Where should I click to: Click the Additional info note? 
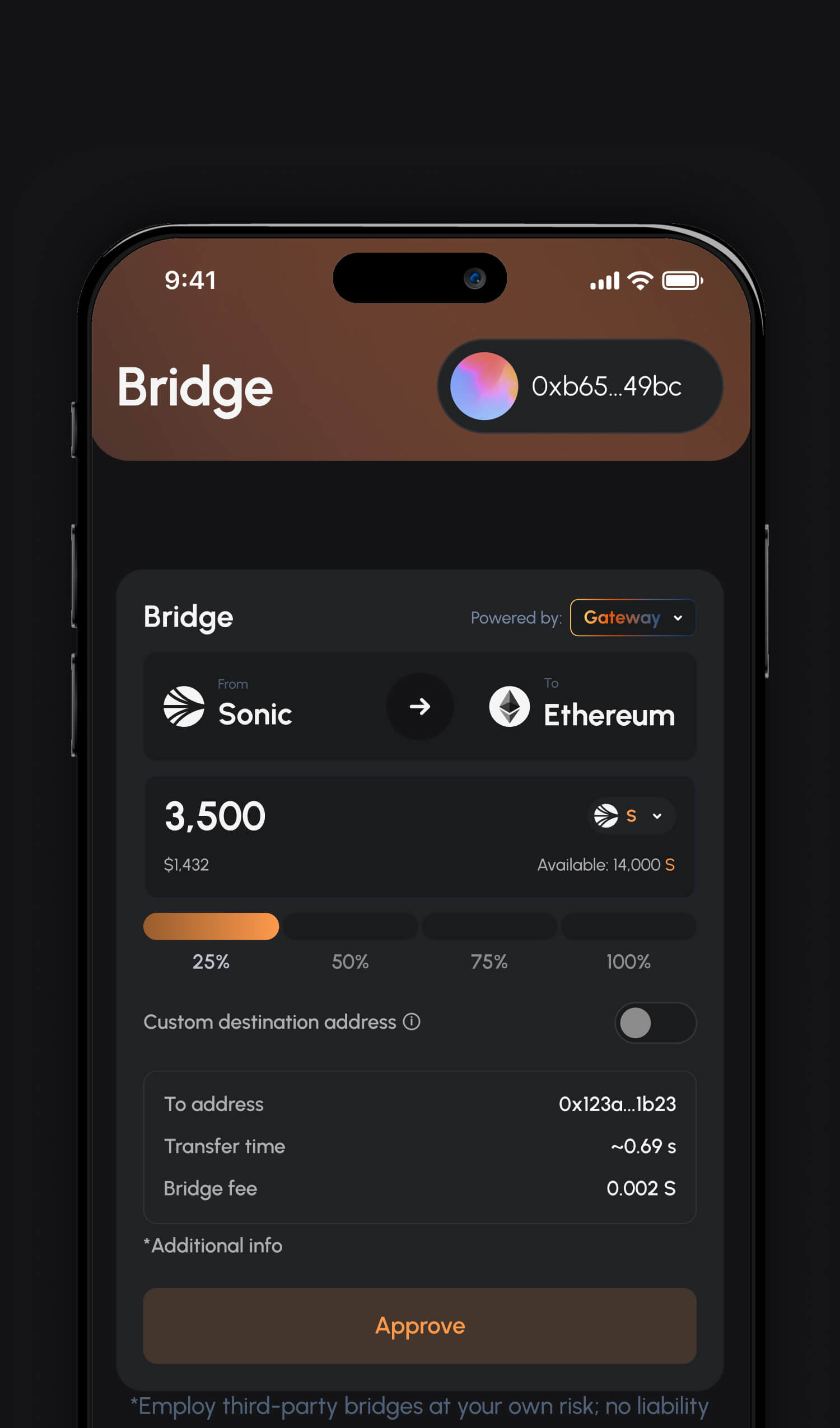213,1245
